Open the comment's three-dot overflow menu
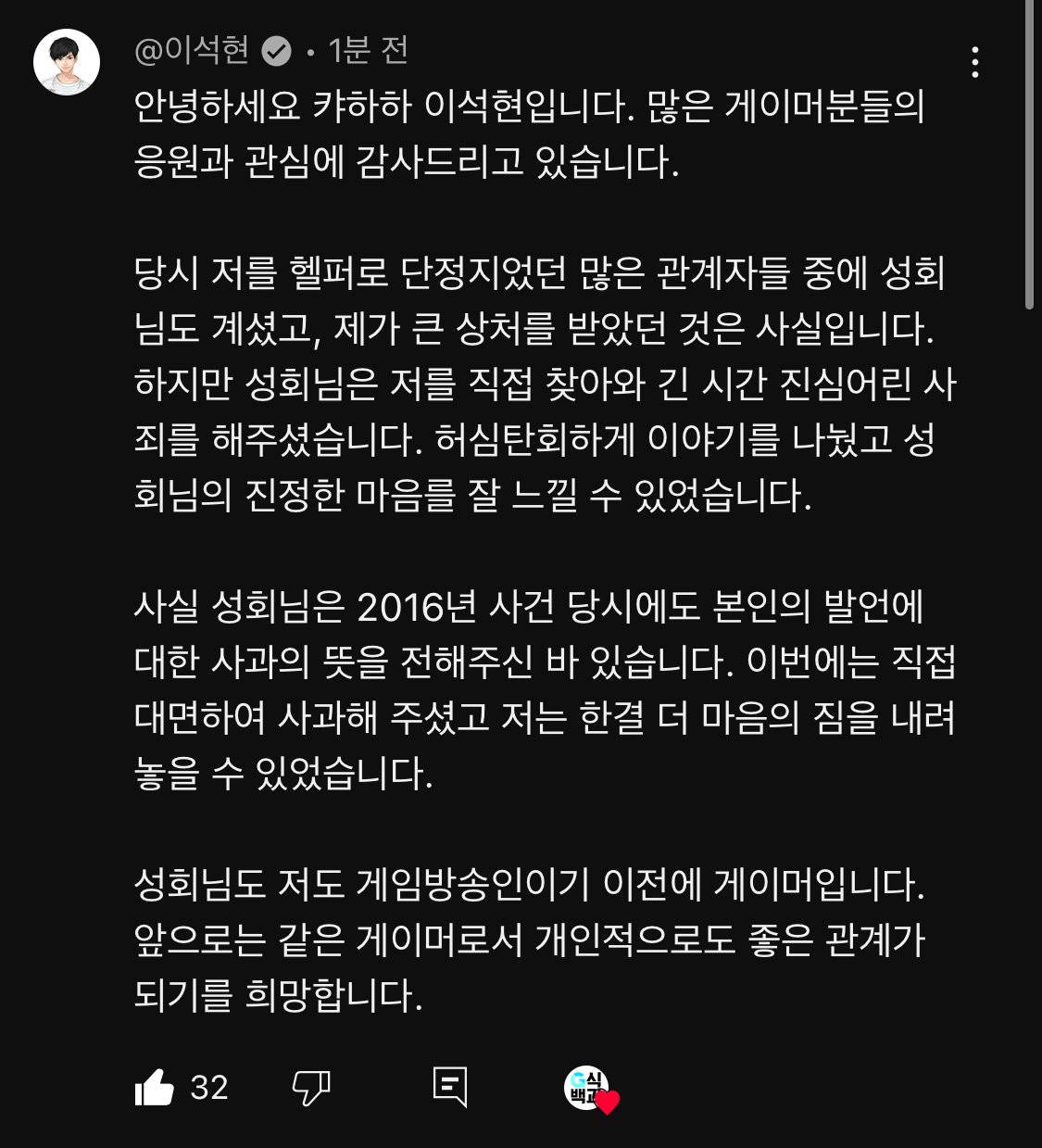Viewport: 1042px width, 1148px height. coord(974,62)
